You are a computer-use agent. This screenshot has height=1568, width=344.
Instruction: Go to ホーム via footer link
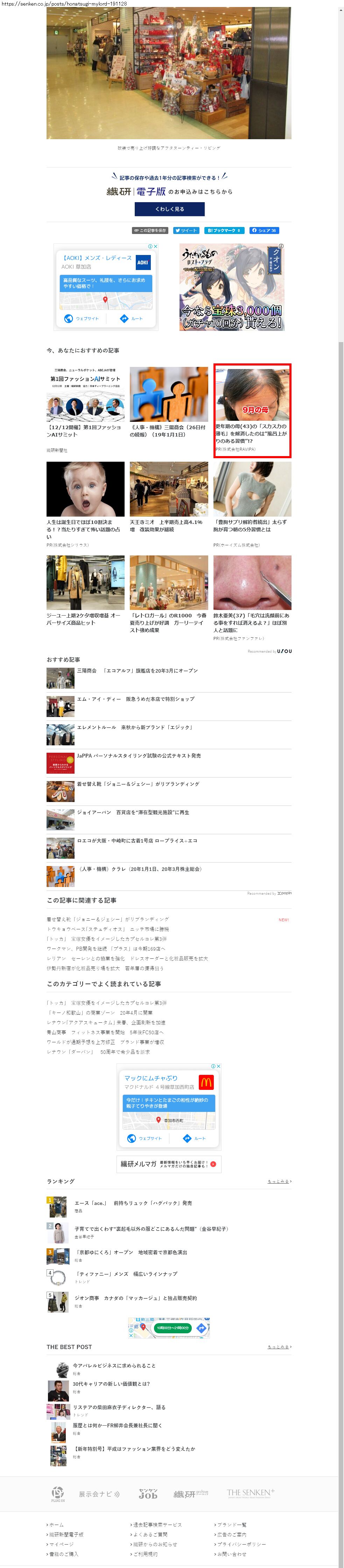pos(56,1525)
